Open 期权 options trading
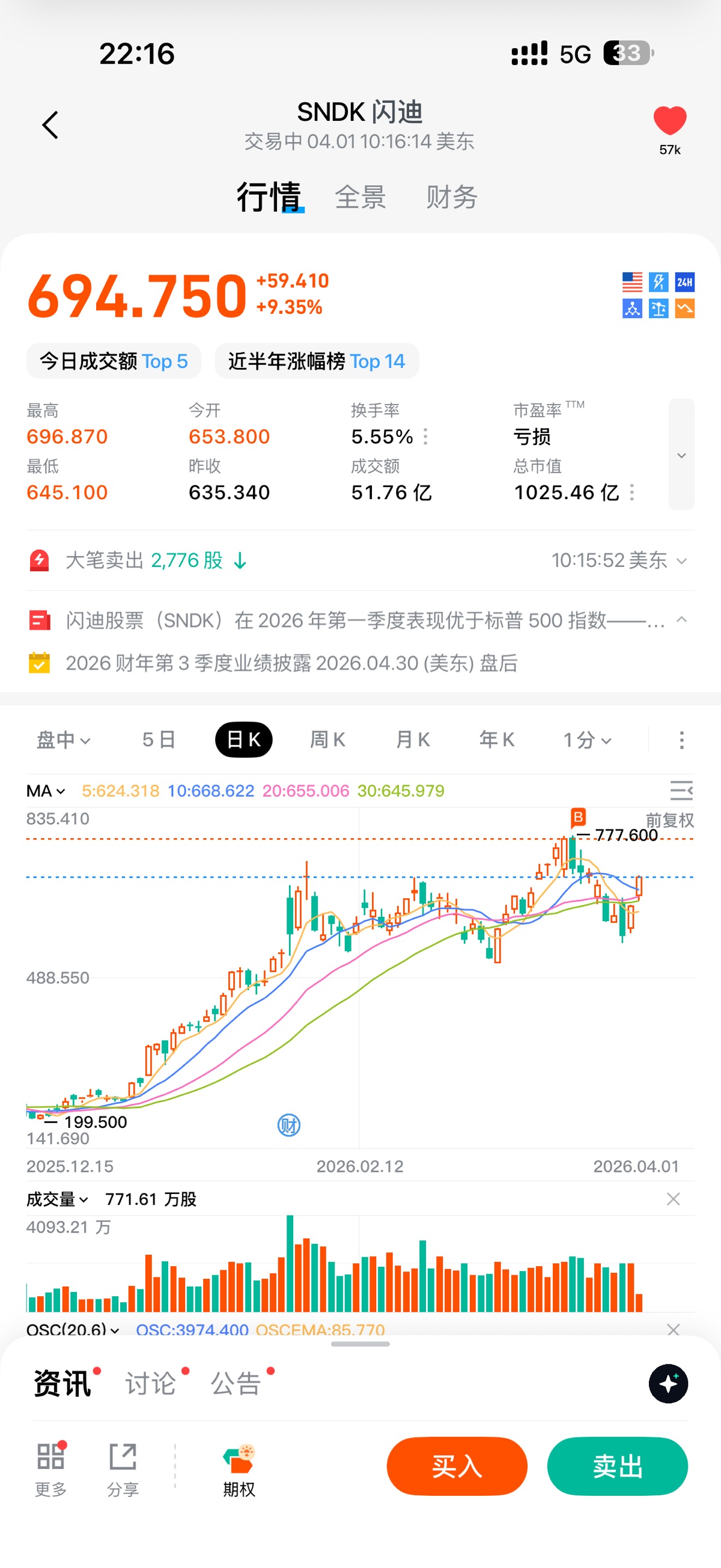This screenshot has width=721, height=1568. click(239, 1470)
